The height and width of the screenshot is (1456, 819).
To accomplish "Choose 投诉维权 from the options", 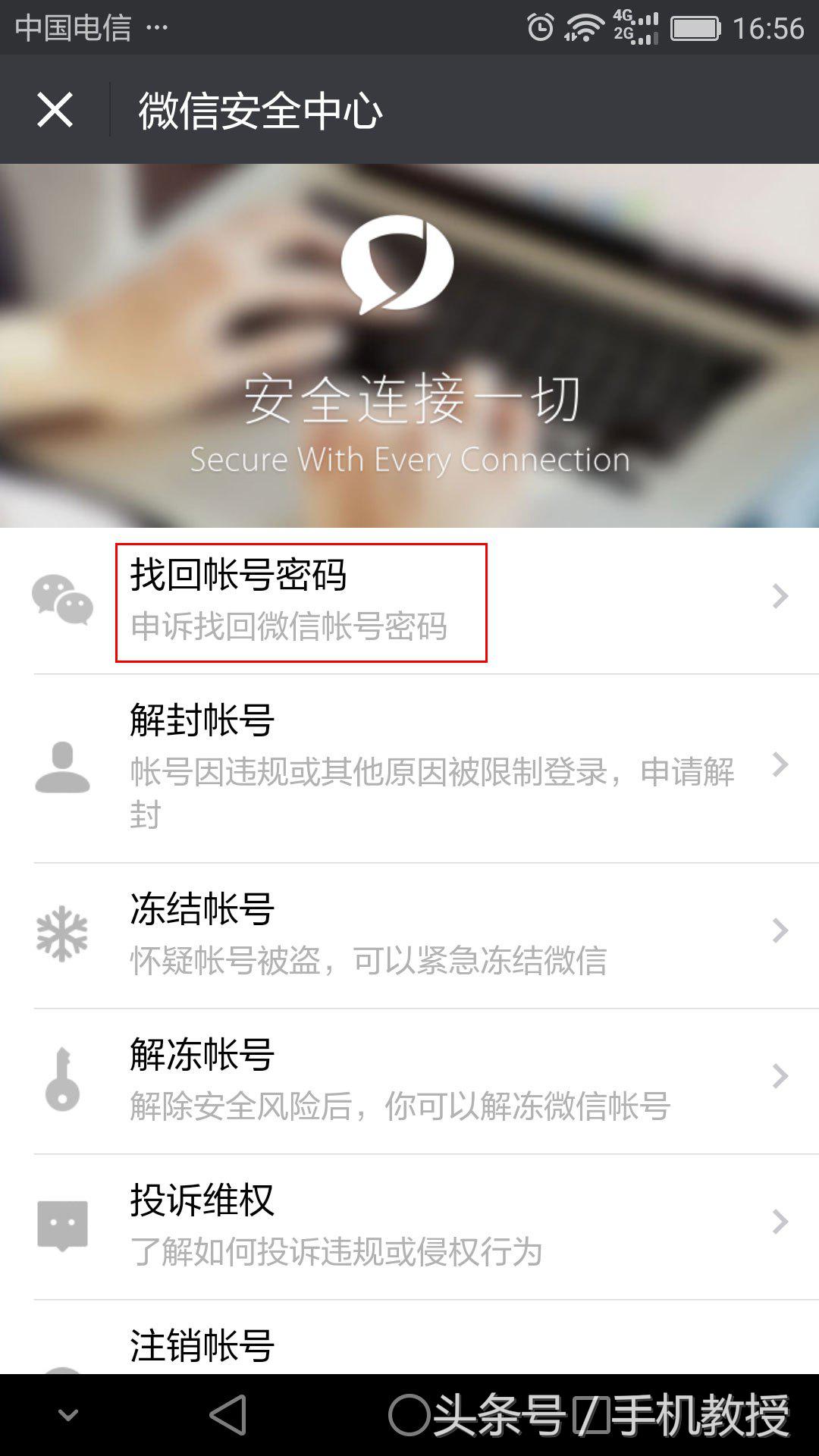I will coord(200,1198).
